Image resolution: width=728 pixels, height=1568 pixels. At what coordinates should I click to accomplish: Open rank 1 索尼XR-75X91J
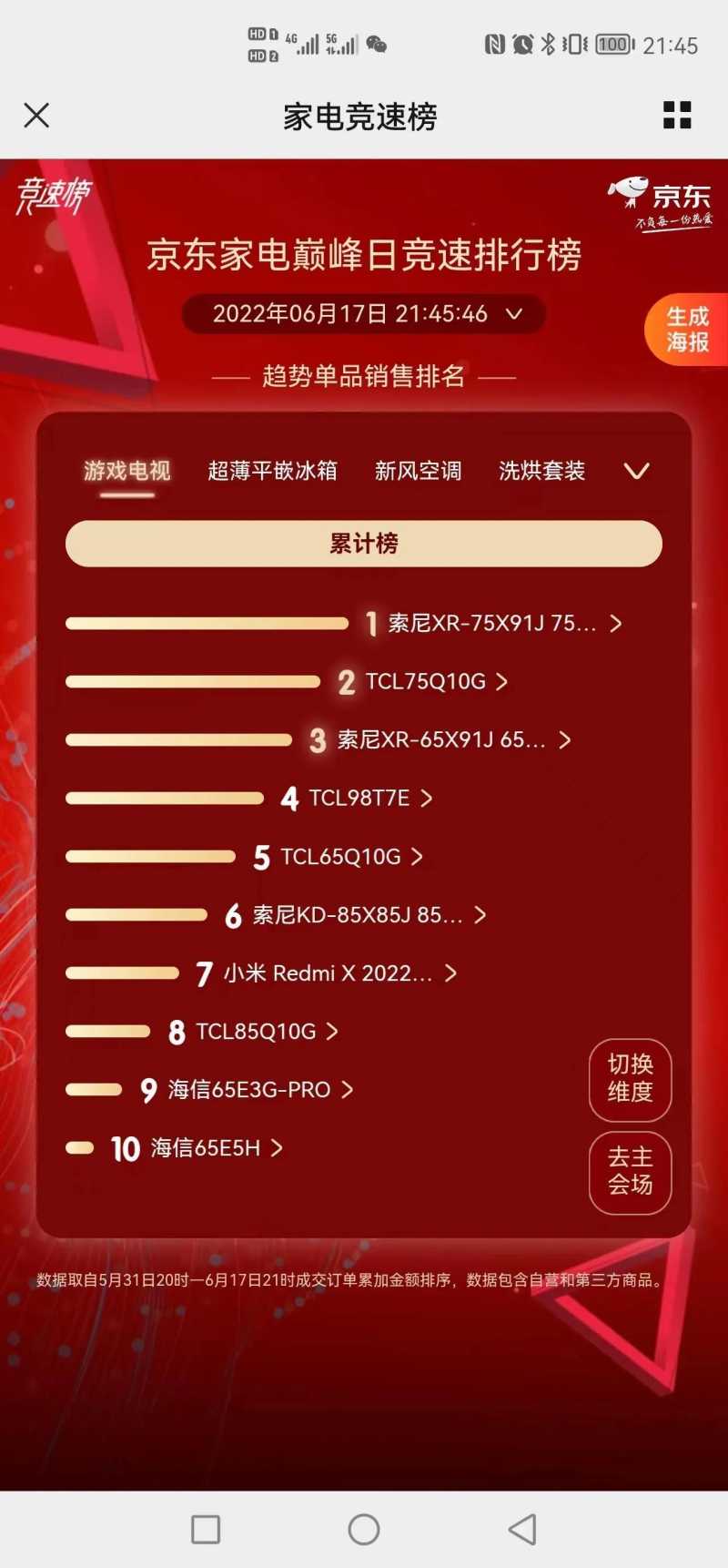pos(493,624)
